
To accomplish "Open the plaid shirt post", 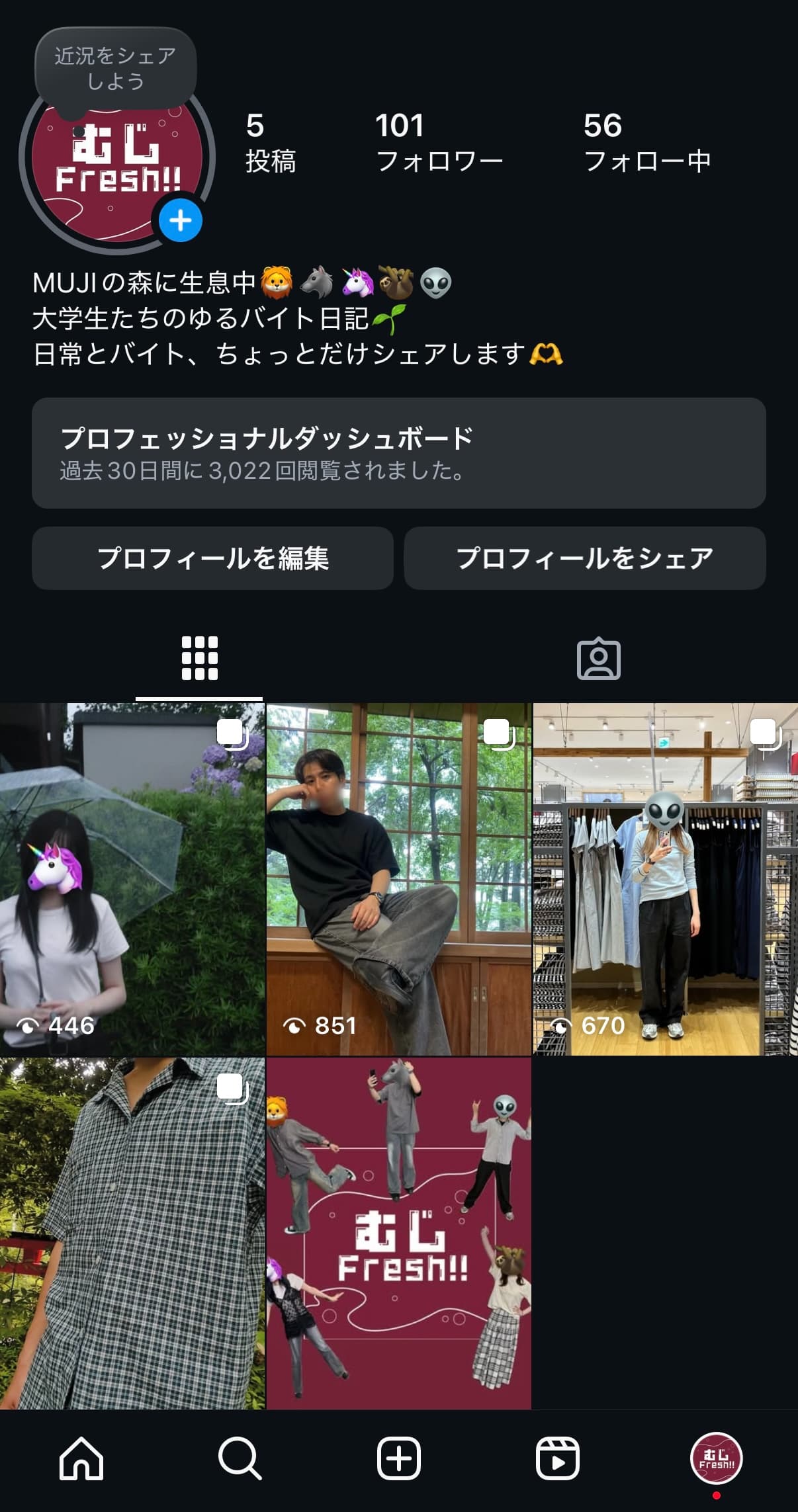I will [132, 1233].
